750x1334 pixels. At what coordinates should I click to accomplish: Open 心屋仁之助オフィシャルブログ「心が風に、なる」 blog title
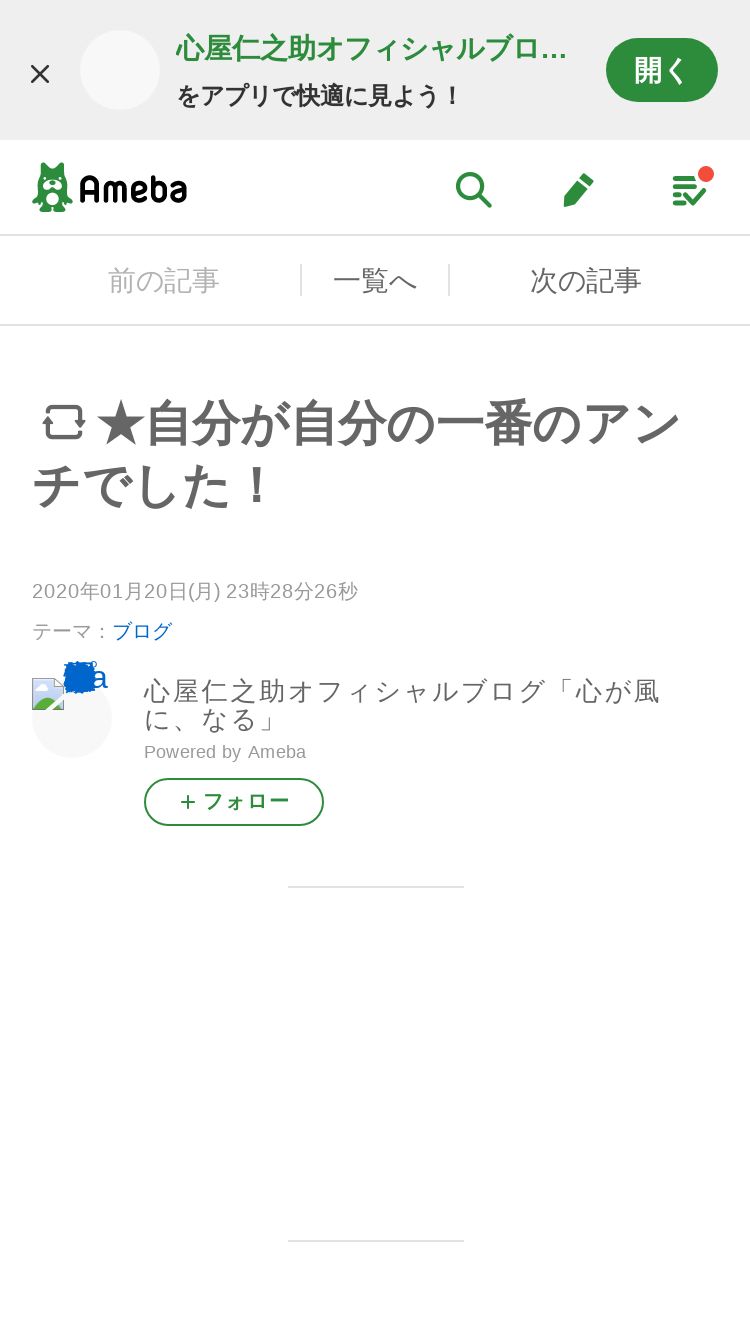pos(401,704)
